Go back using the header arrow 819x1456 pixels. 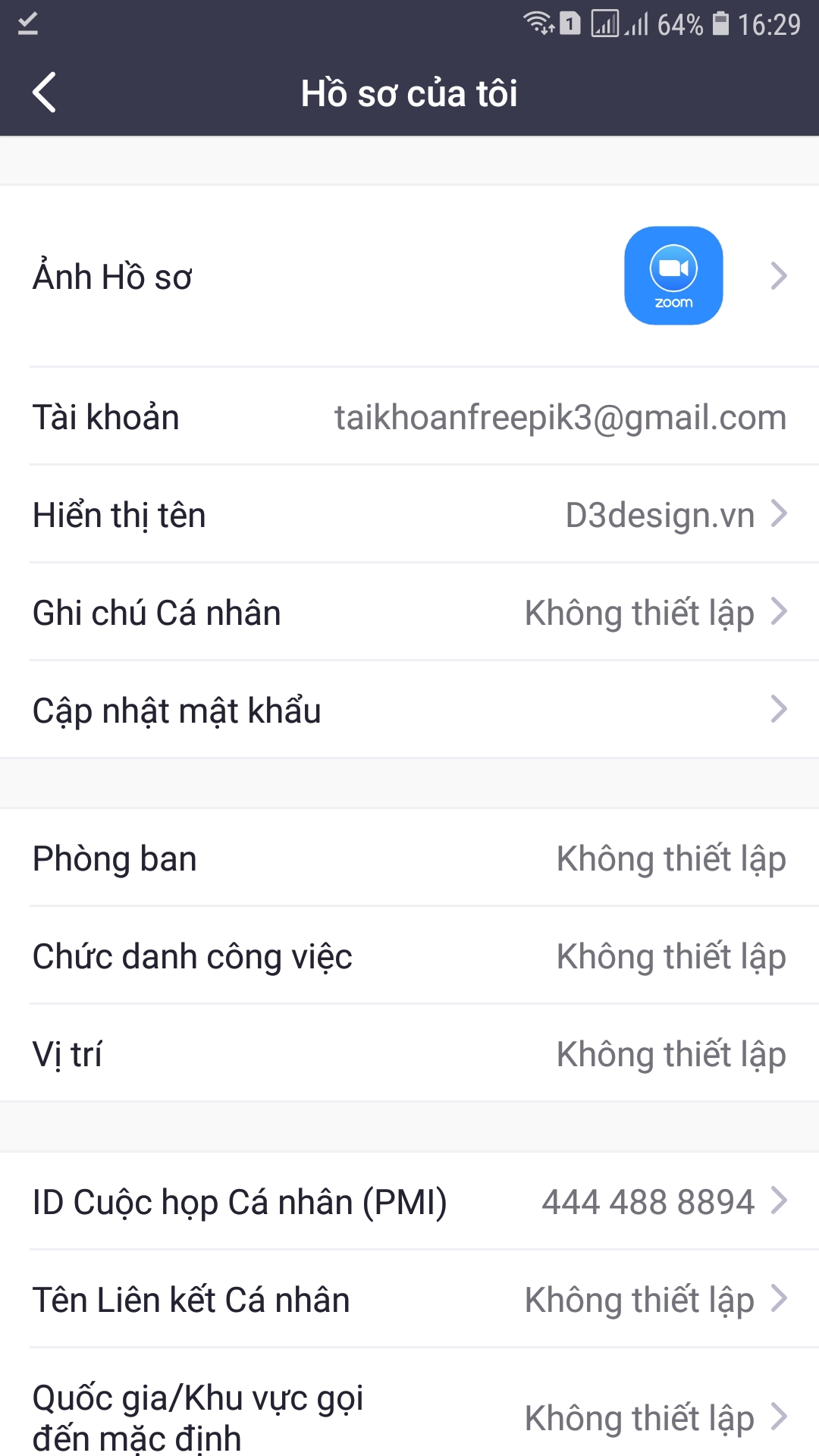tap(44, 93)
